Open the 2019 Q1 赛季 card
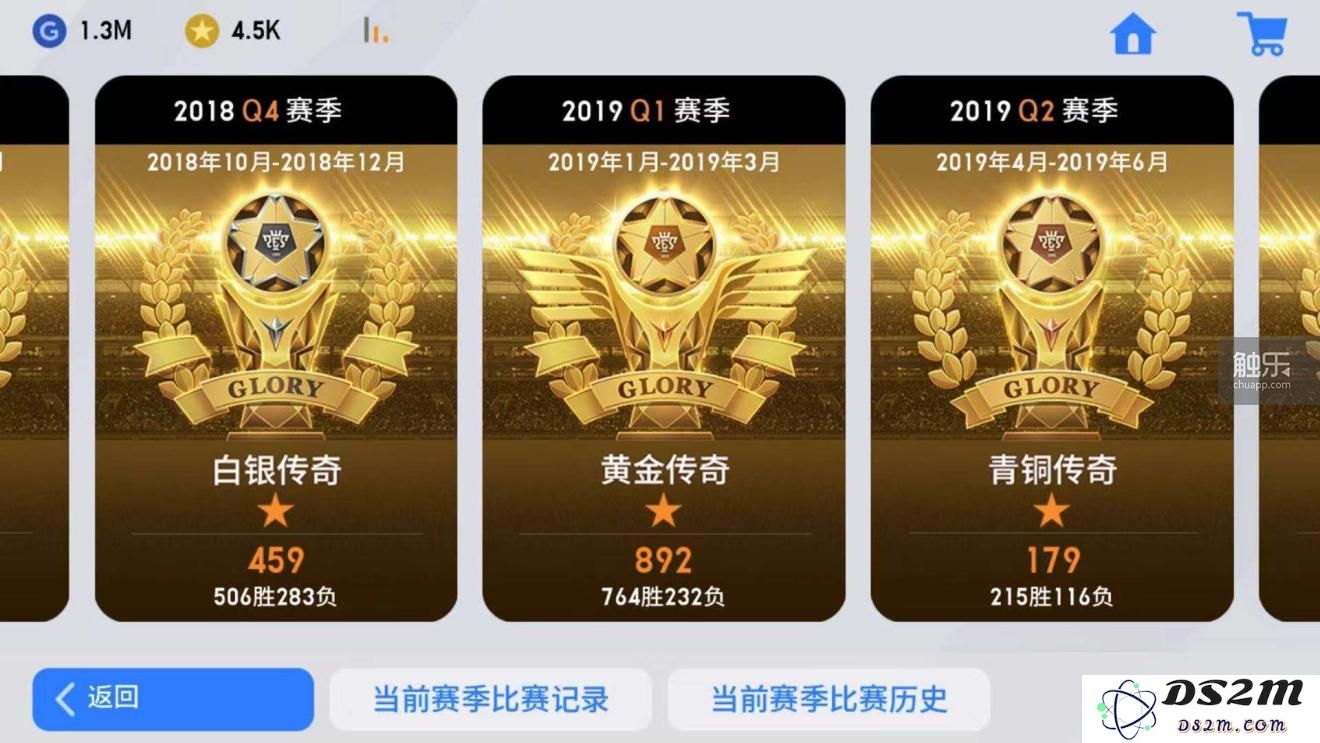Viewport: 1320px width, 743px height. tap(663, 350)
